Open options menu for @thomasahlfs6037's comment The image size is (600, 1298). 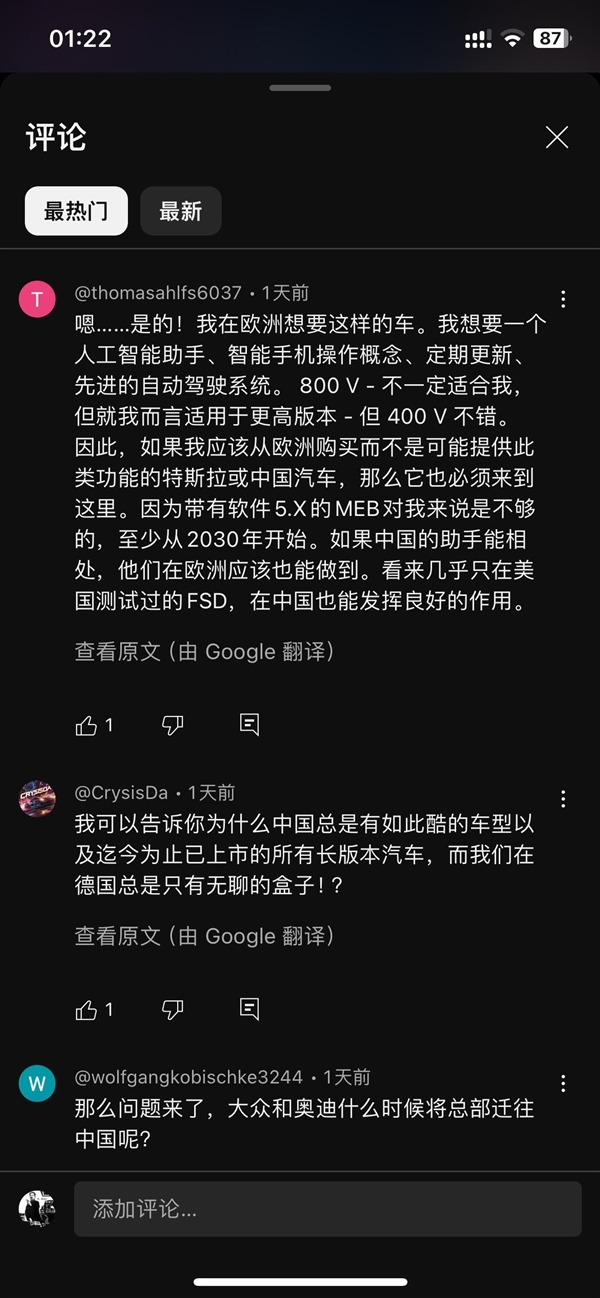(563, 299)
